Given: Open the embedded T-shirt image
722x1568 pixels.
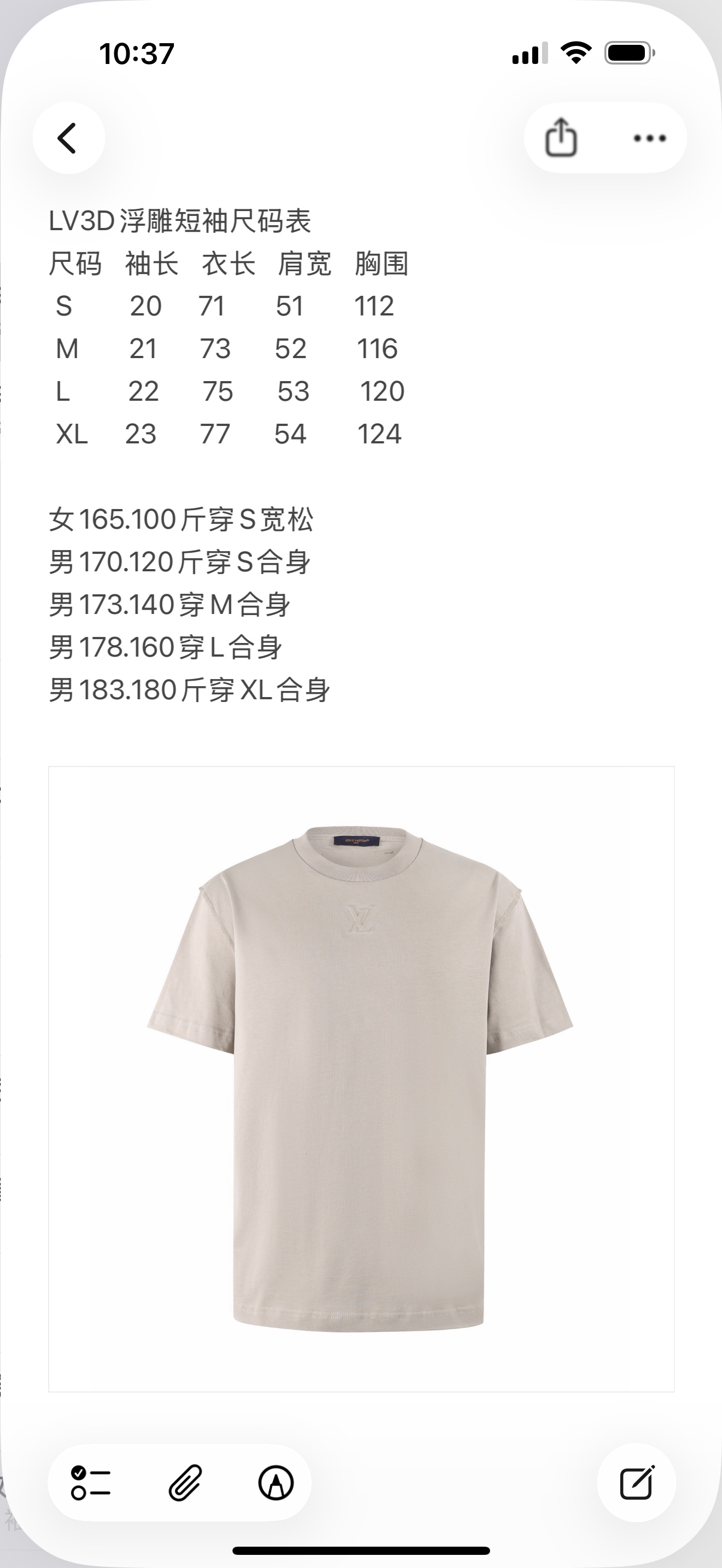Looking at the screenshot, I should pyautogui.click(x=361, y=1079).
